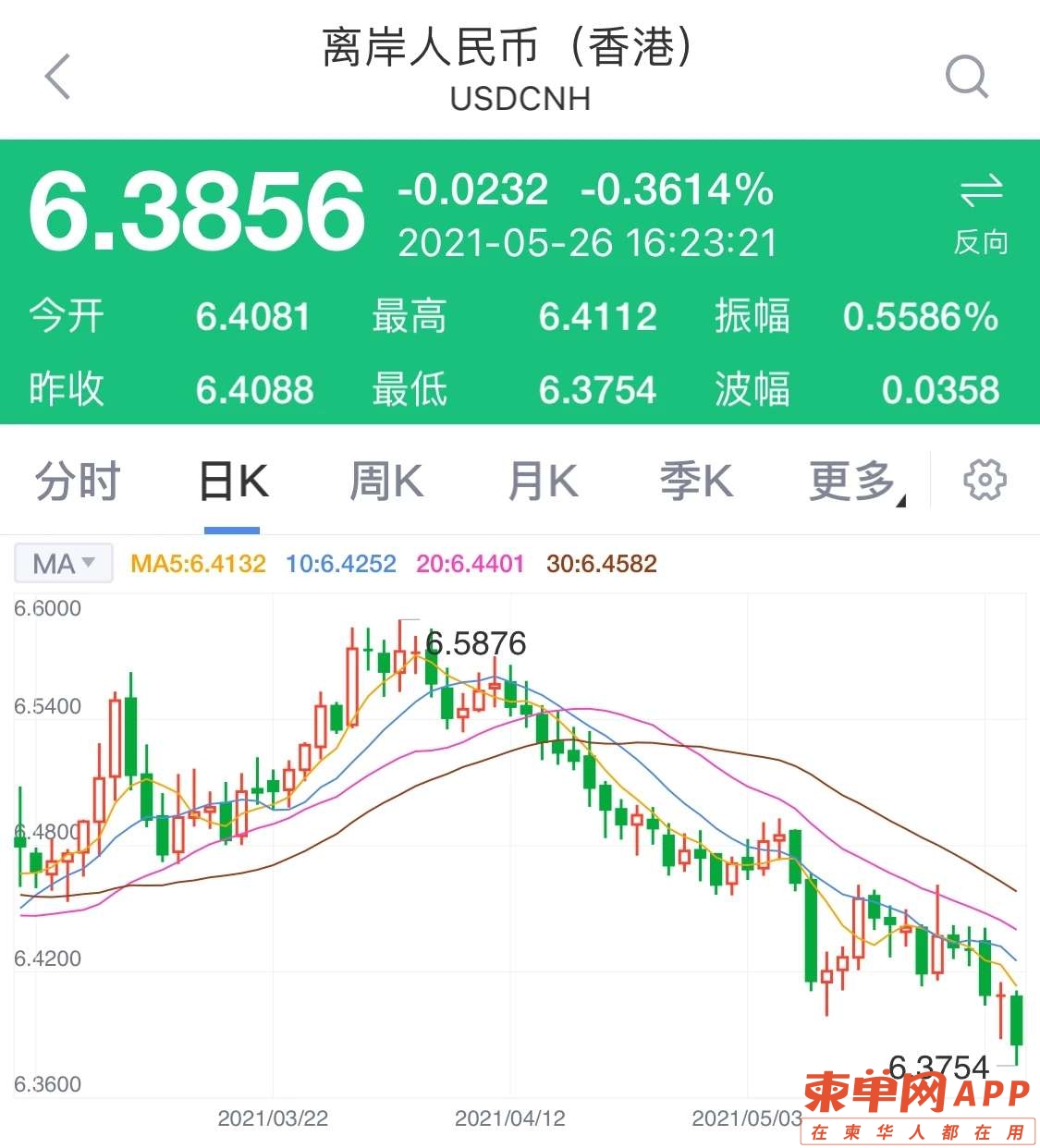
Task: Open chart settings gear icon
Action: pyautogui.click(x=984, y=481)
